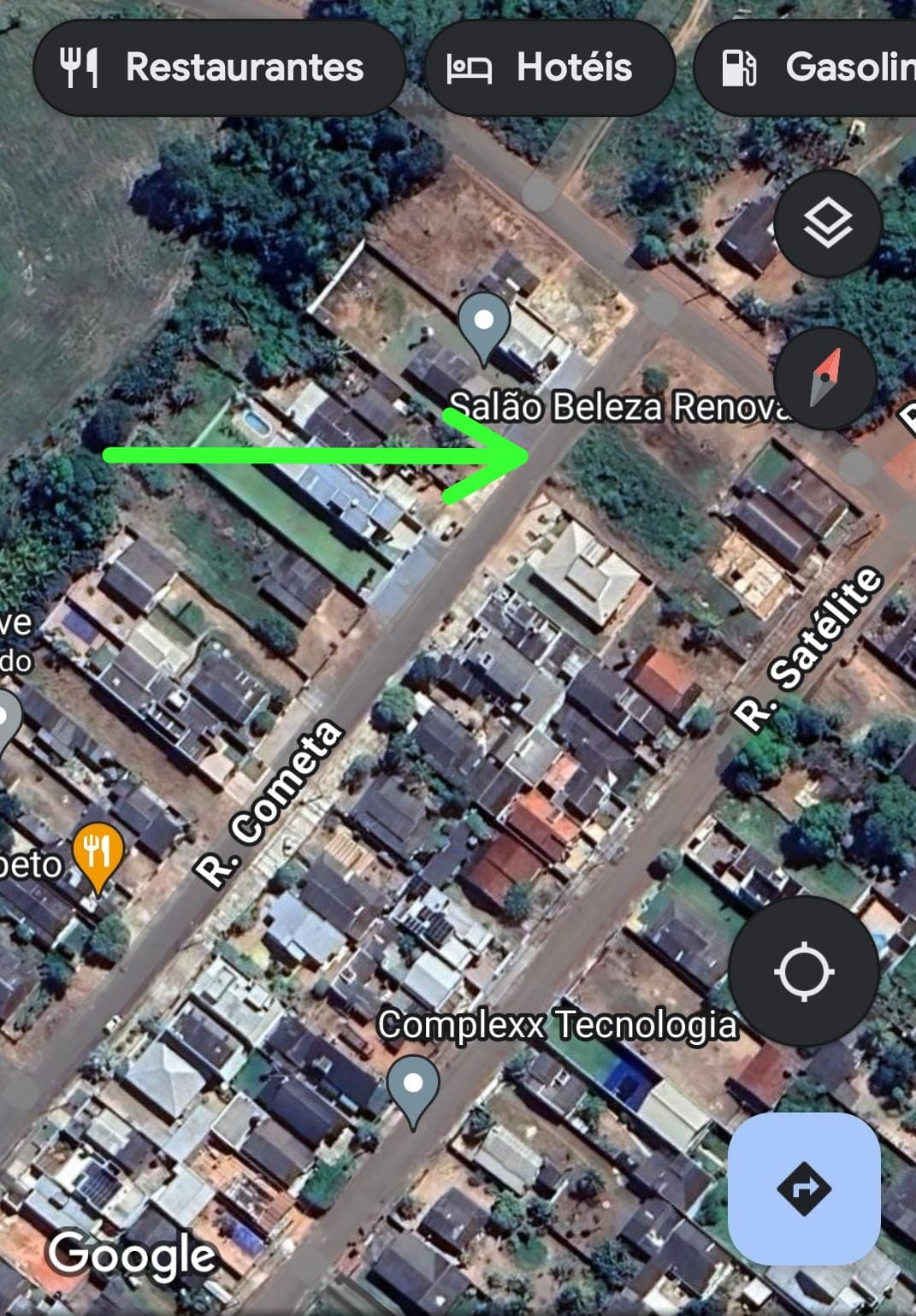Reset map orientation with compass
This screenshot has width=916, height=1316.
pyautogui.click(x=825, y=378)
